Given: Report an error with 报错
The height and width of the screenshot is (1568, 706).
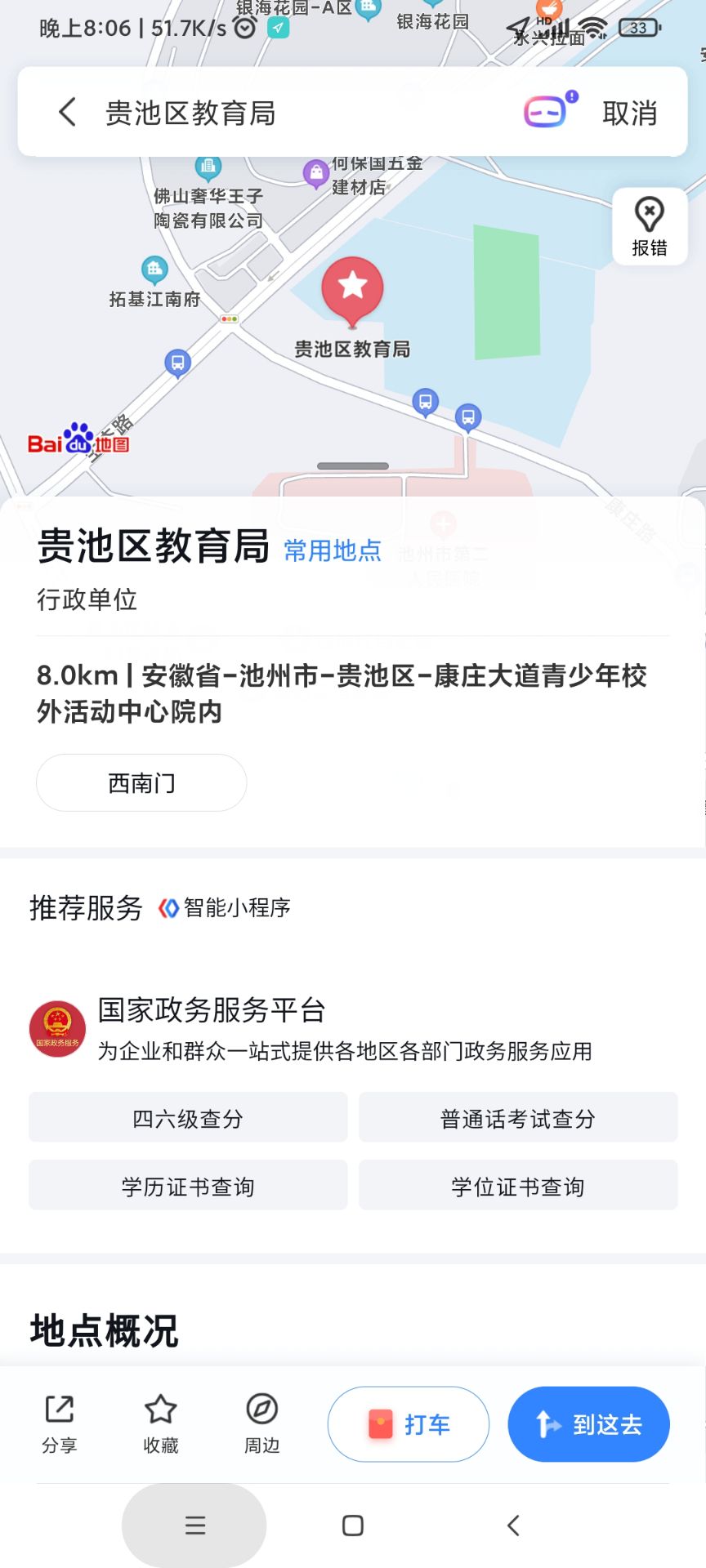Looking at the screenshot, I should pos(650,227).
